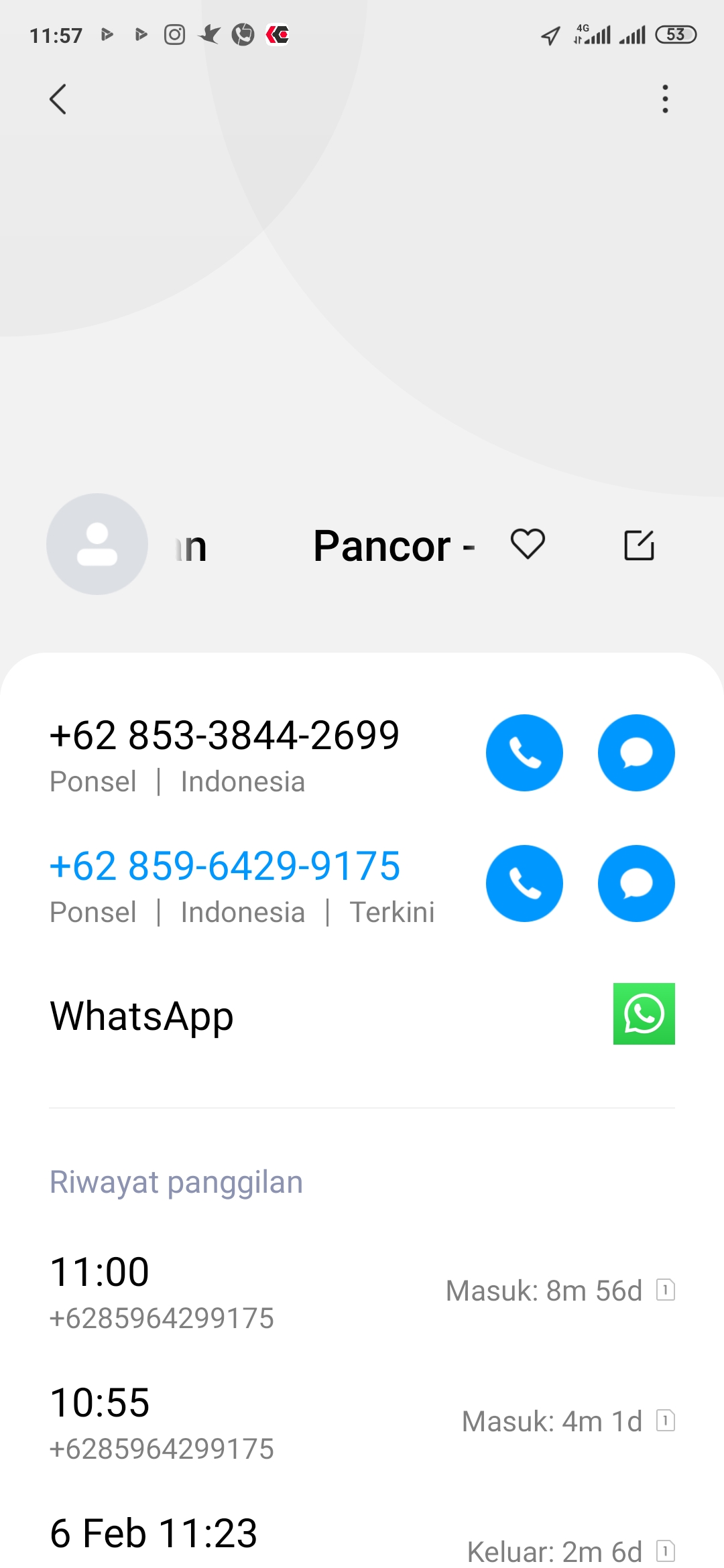
Task: Open the contact's avatar photo
Action: 97,545
